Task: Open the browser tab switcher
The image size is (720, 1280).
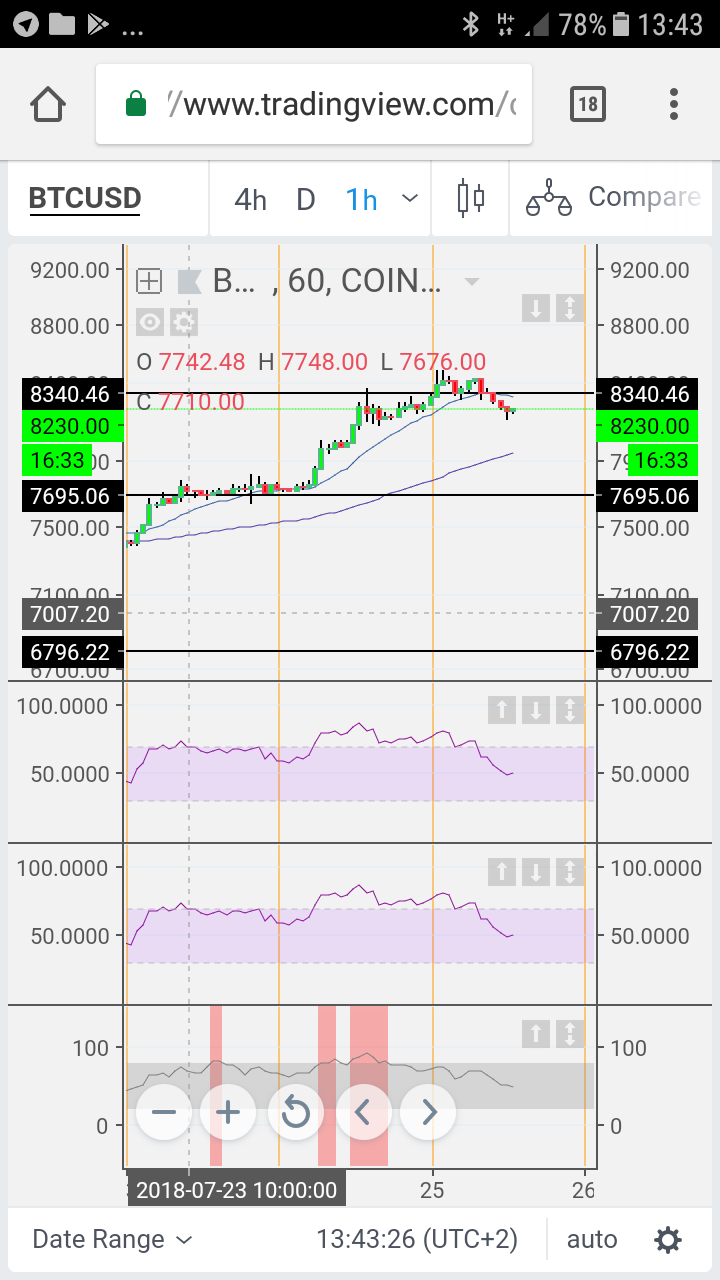Action: (x=587, y=104)
